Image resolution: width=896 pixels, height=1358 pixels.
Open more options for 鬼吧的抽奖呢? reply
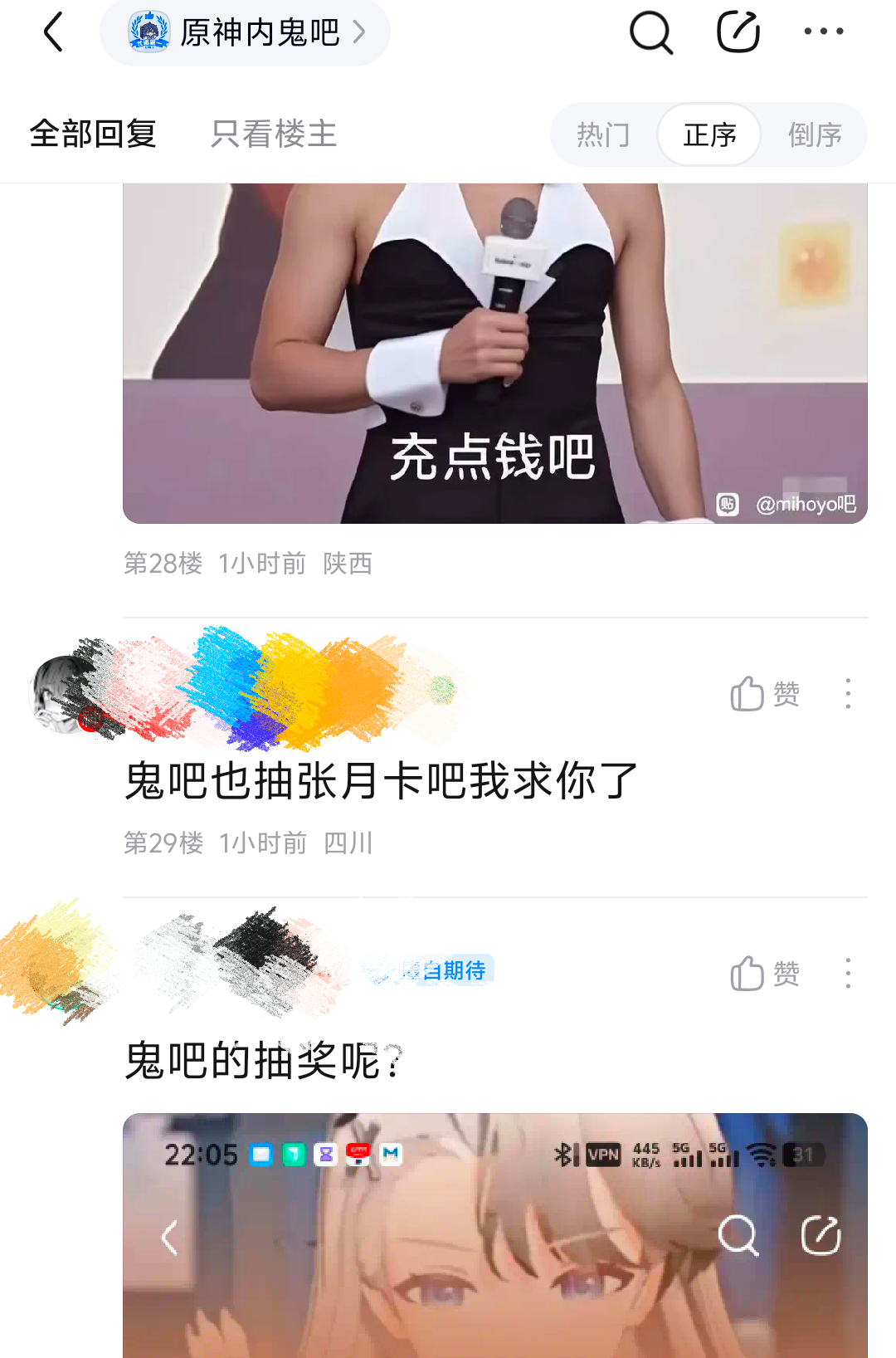pos(847,973)
